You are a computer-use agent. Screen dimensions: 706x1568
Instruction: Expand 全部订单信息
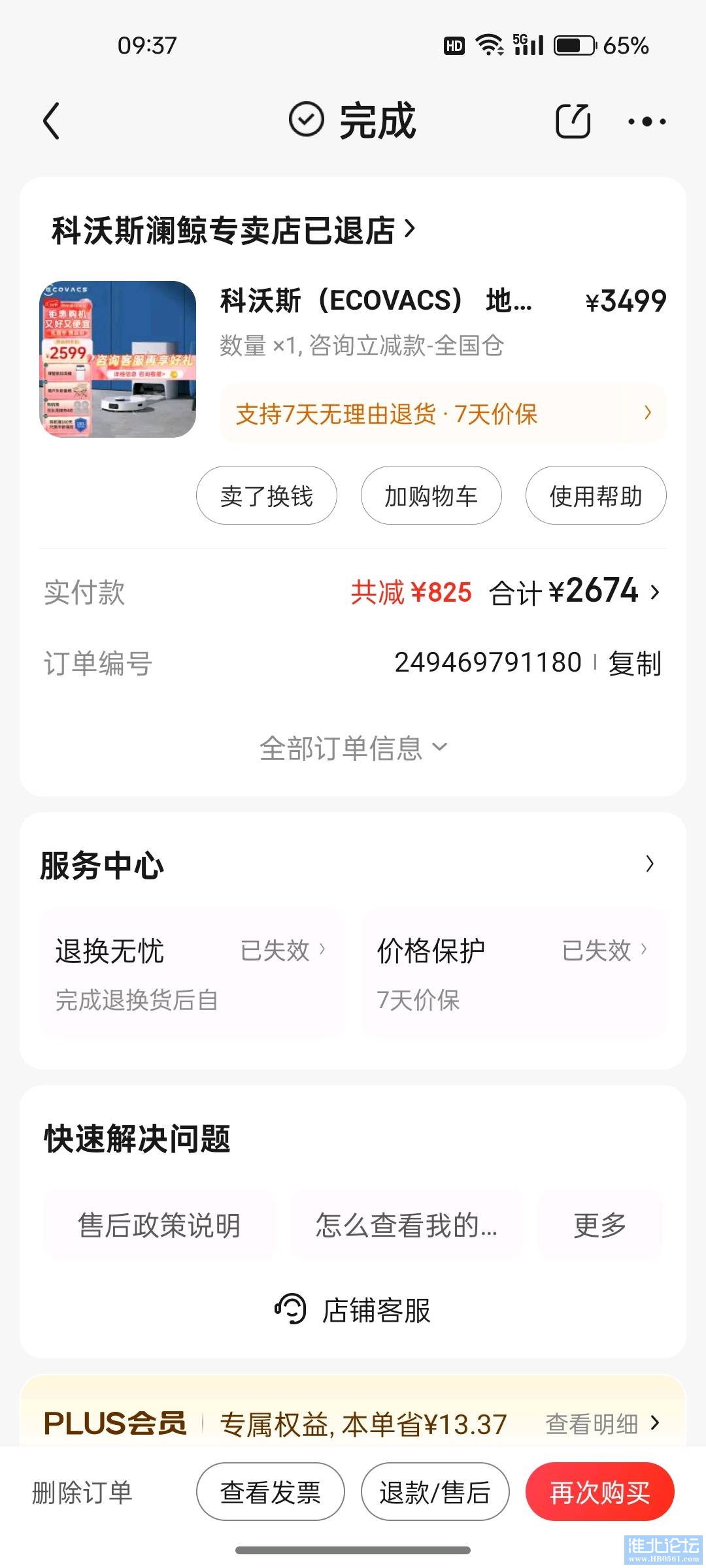(x=353, y=748)
